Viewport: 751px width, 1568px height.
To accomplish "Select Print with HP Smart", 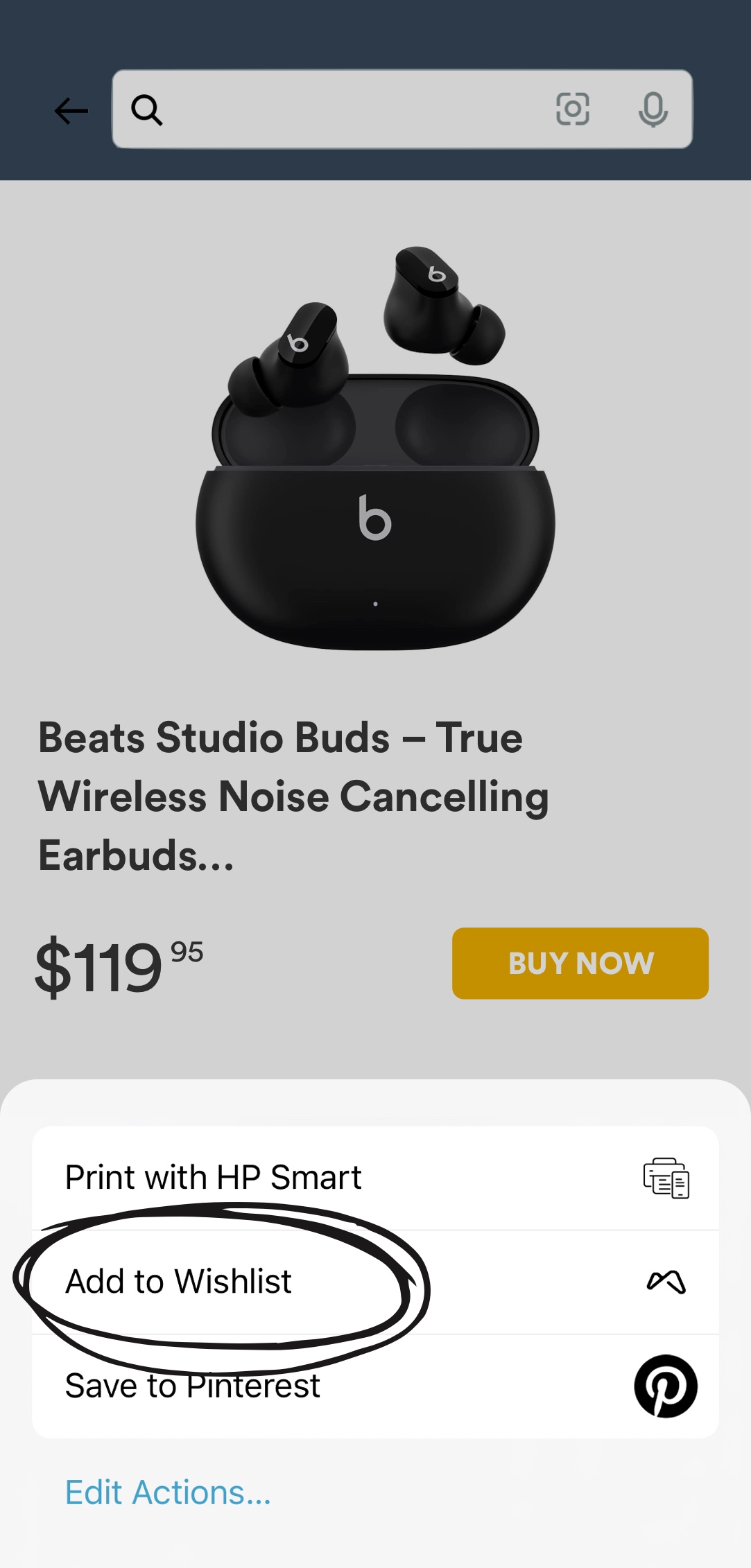I will point(374,1178).
